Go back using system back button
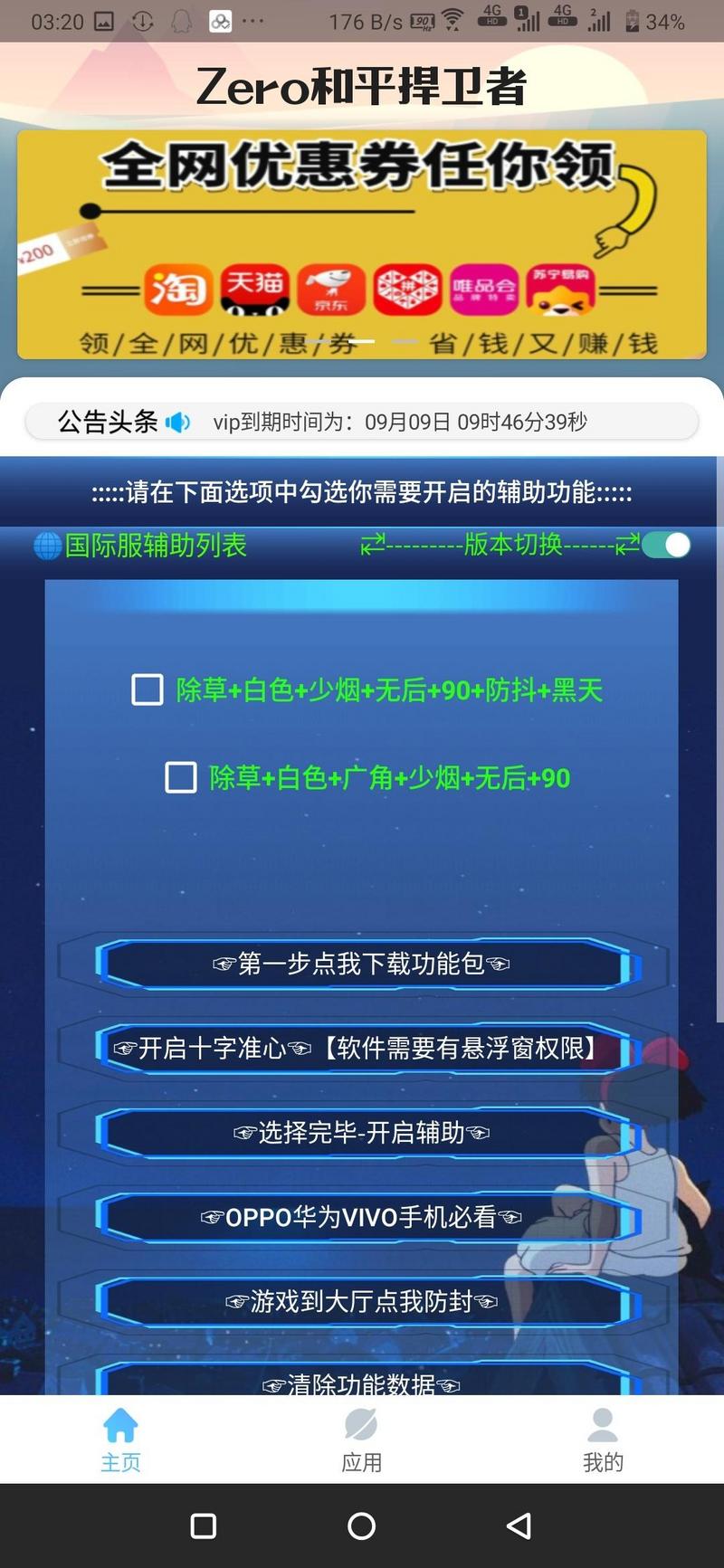 click(x=519, y=1526)
